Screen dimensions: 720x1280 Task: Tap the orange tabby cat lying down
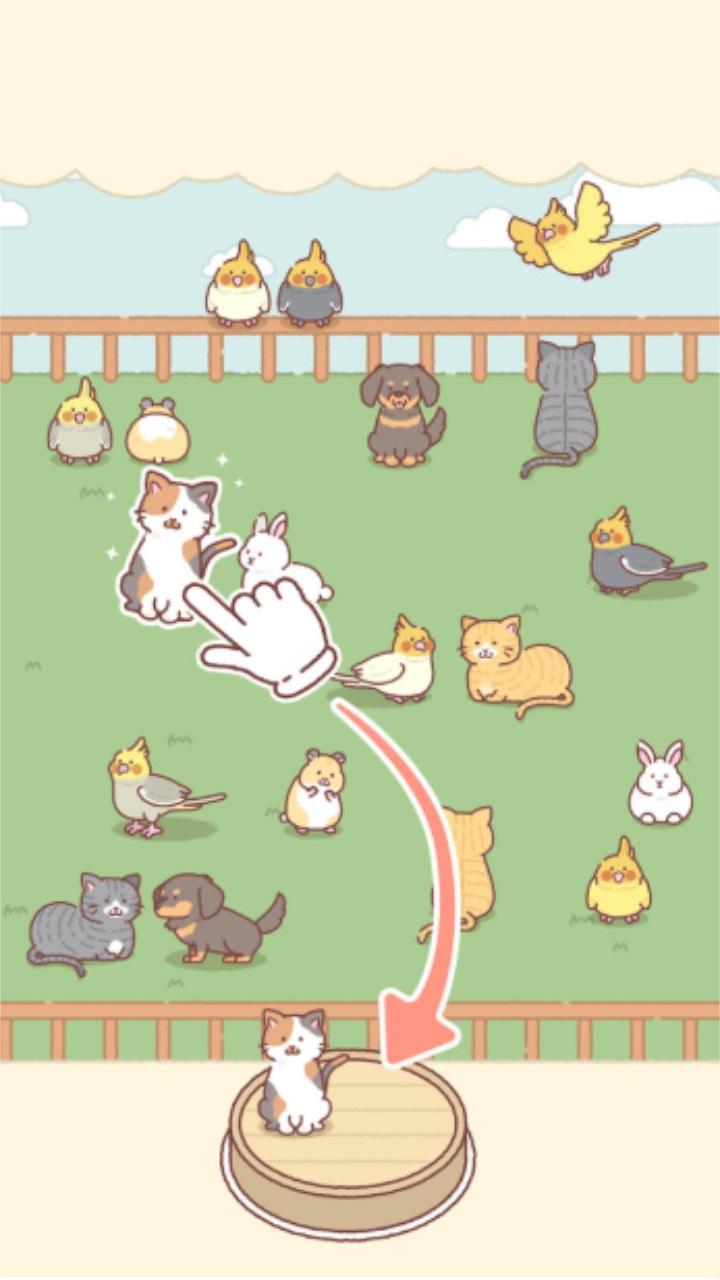[515, 664]
